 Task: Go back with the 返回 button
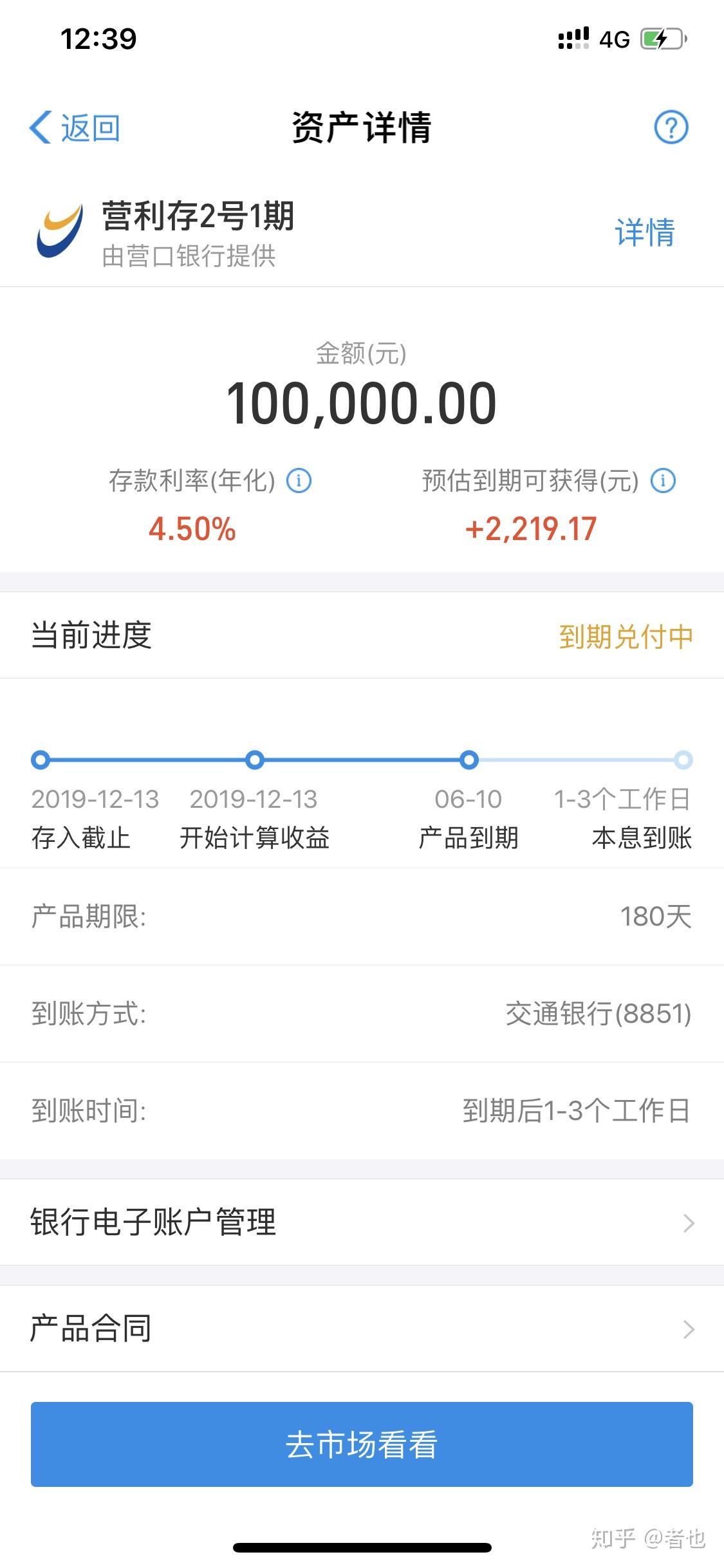[75, 127]
